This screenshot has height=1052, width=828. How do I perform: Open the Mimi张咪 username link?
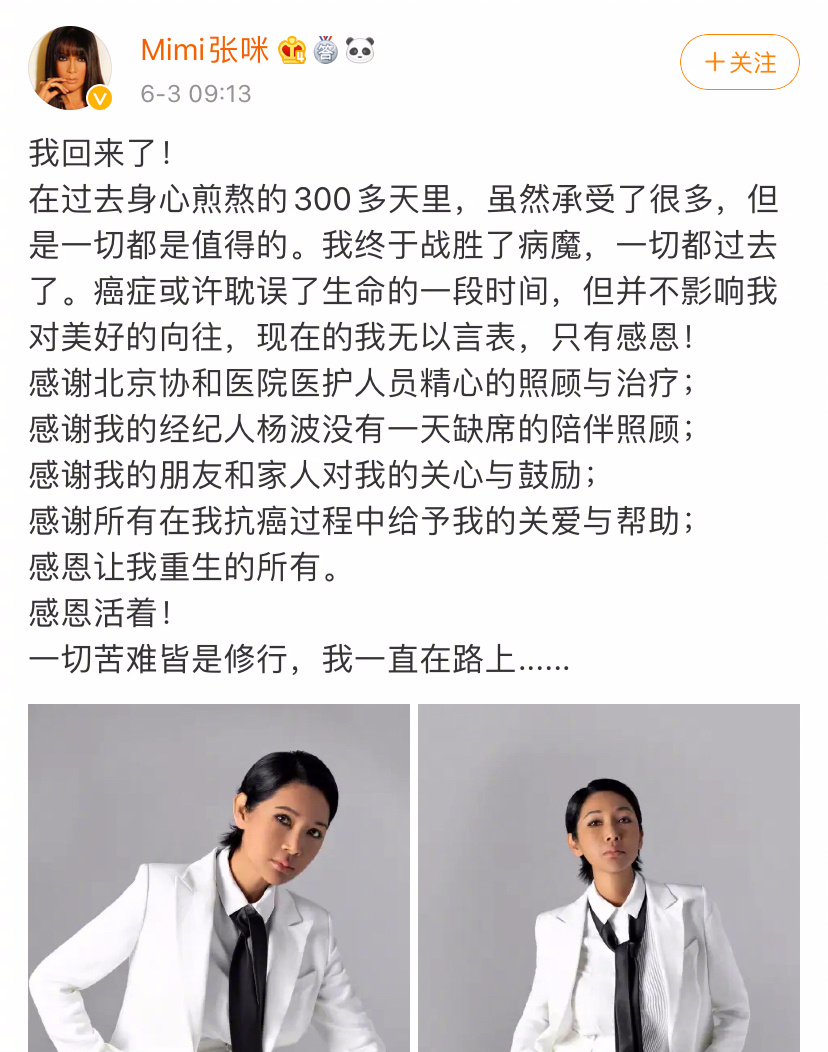click(205, 49)
